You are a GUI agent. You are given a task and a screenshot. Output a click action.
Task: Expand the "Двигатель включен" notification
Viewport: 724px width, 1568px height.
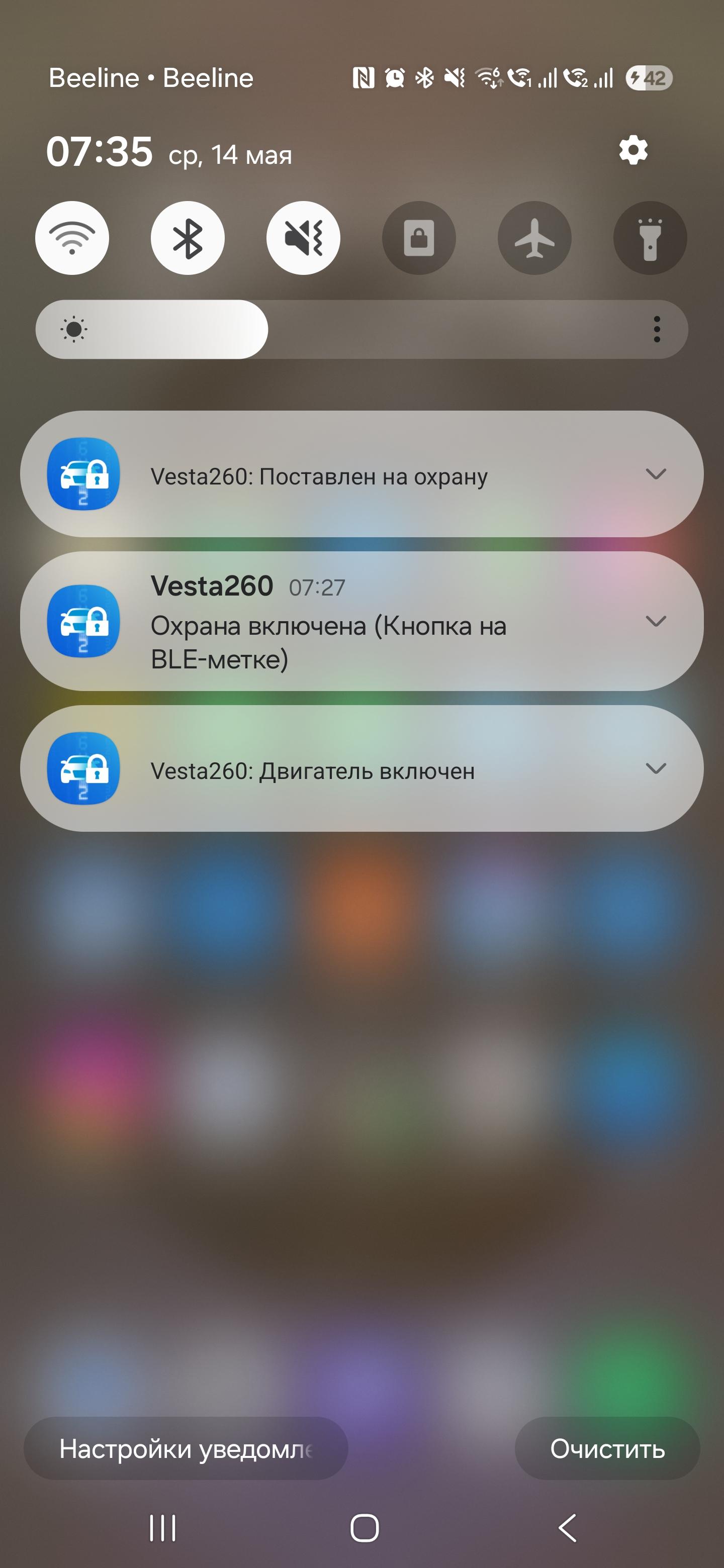pos(655,769)
